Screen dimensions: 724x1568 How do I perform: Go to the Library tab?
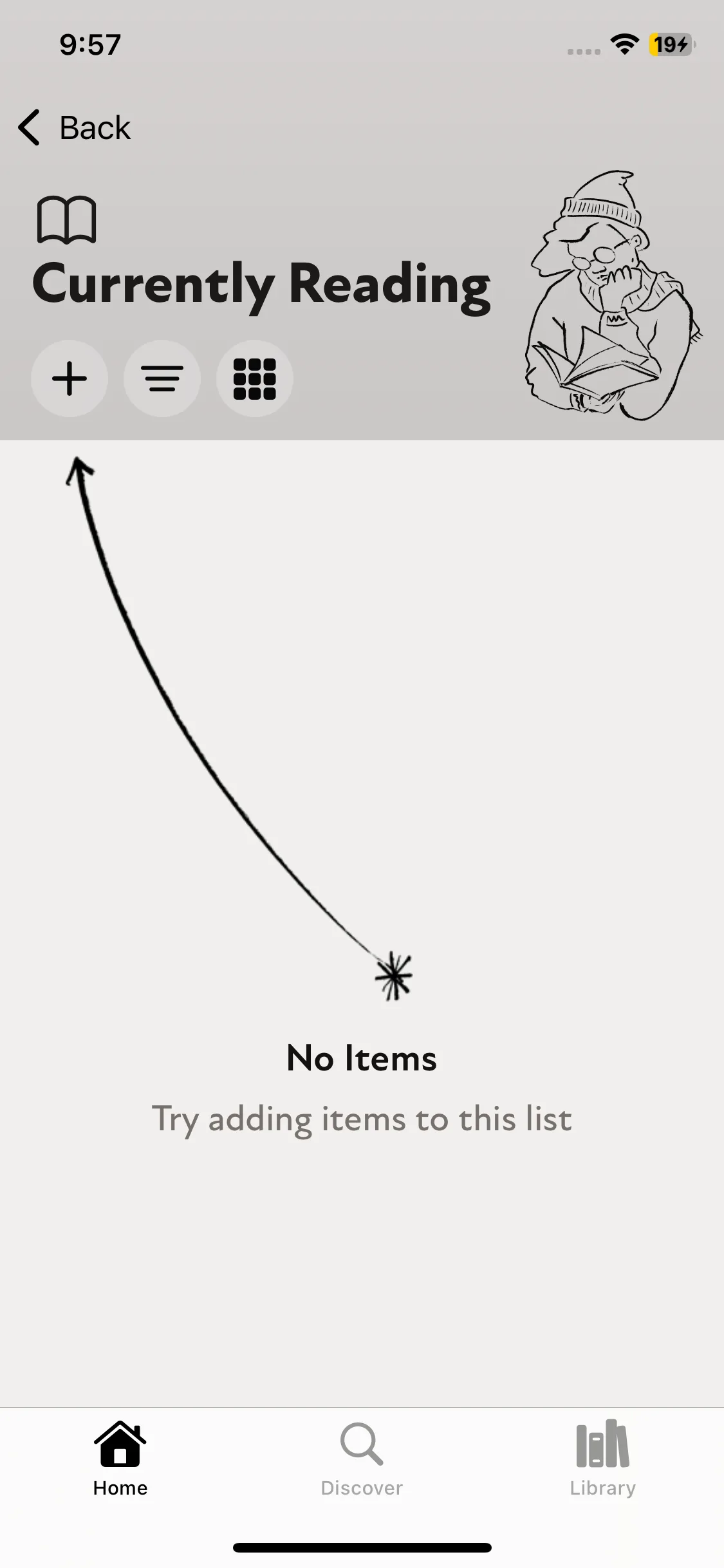pos(602,1459)
